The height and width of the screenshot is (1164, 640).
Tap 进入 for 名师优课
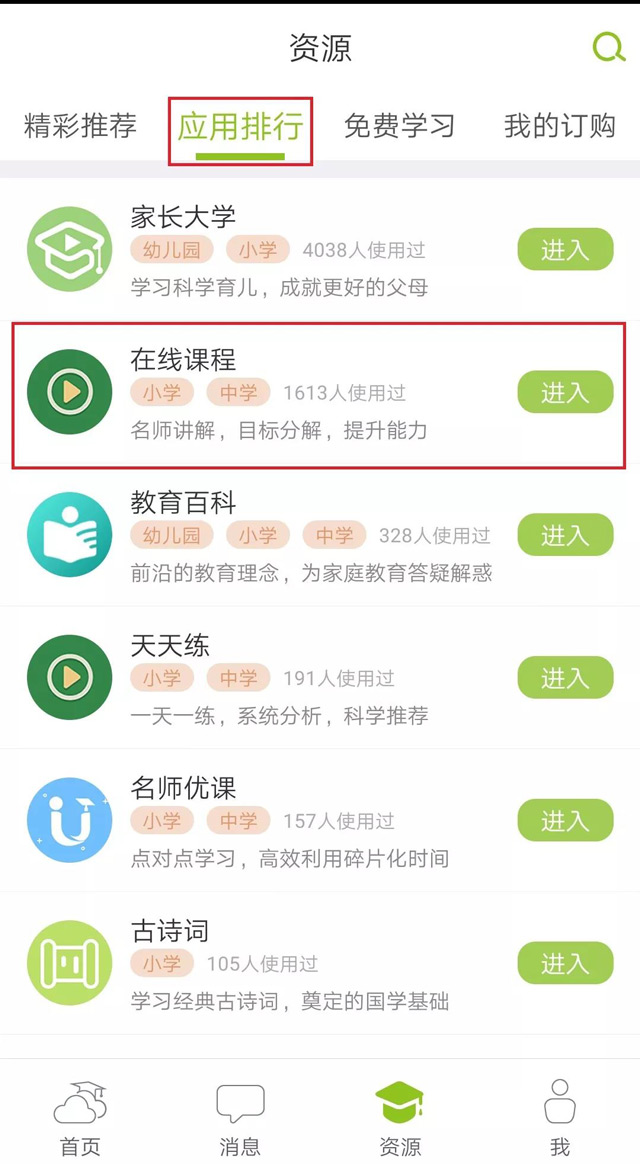[x=565, y=821]
